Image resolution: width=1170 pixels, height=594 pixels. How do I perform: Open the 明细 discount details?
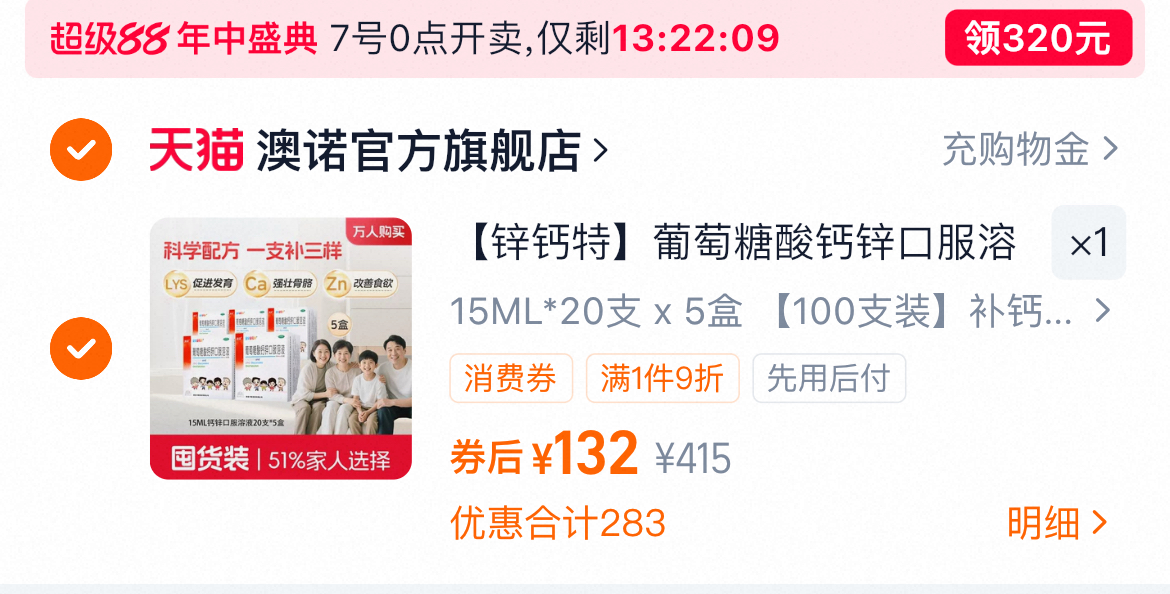[x=1057, y=522]
